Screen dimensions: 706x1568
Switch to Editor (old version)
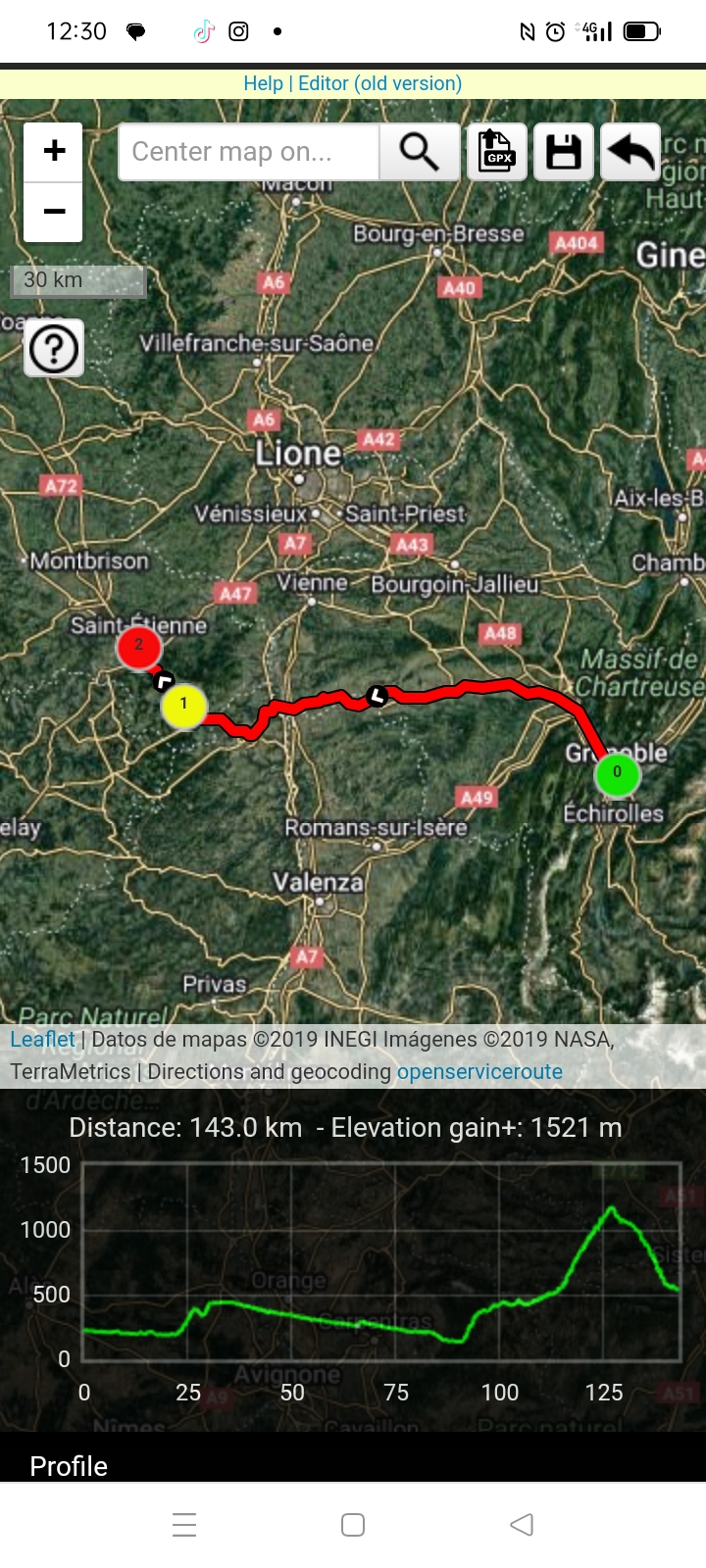(x=379, y=83)
